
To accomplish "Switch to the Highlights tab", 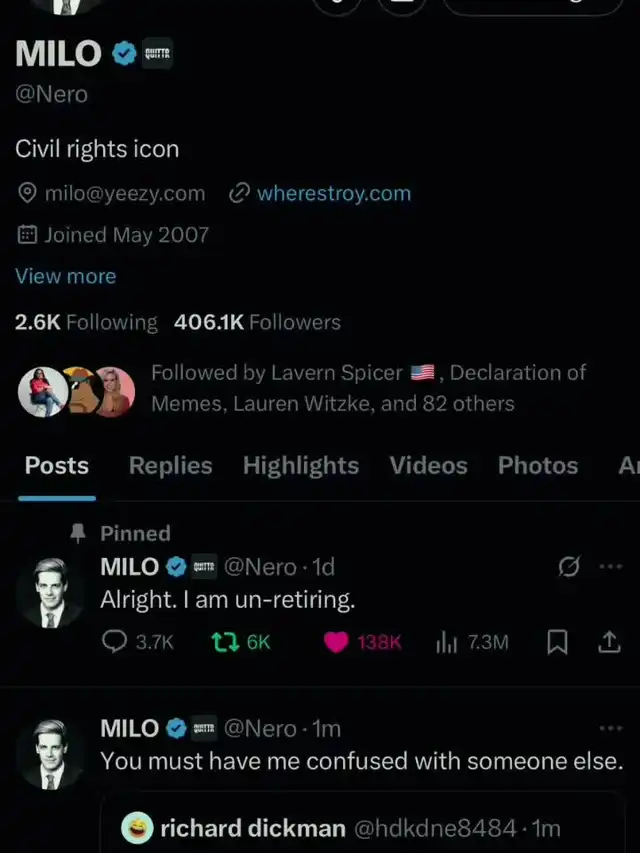I will point(301,466).
